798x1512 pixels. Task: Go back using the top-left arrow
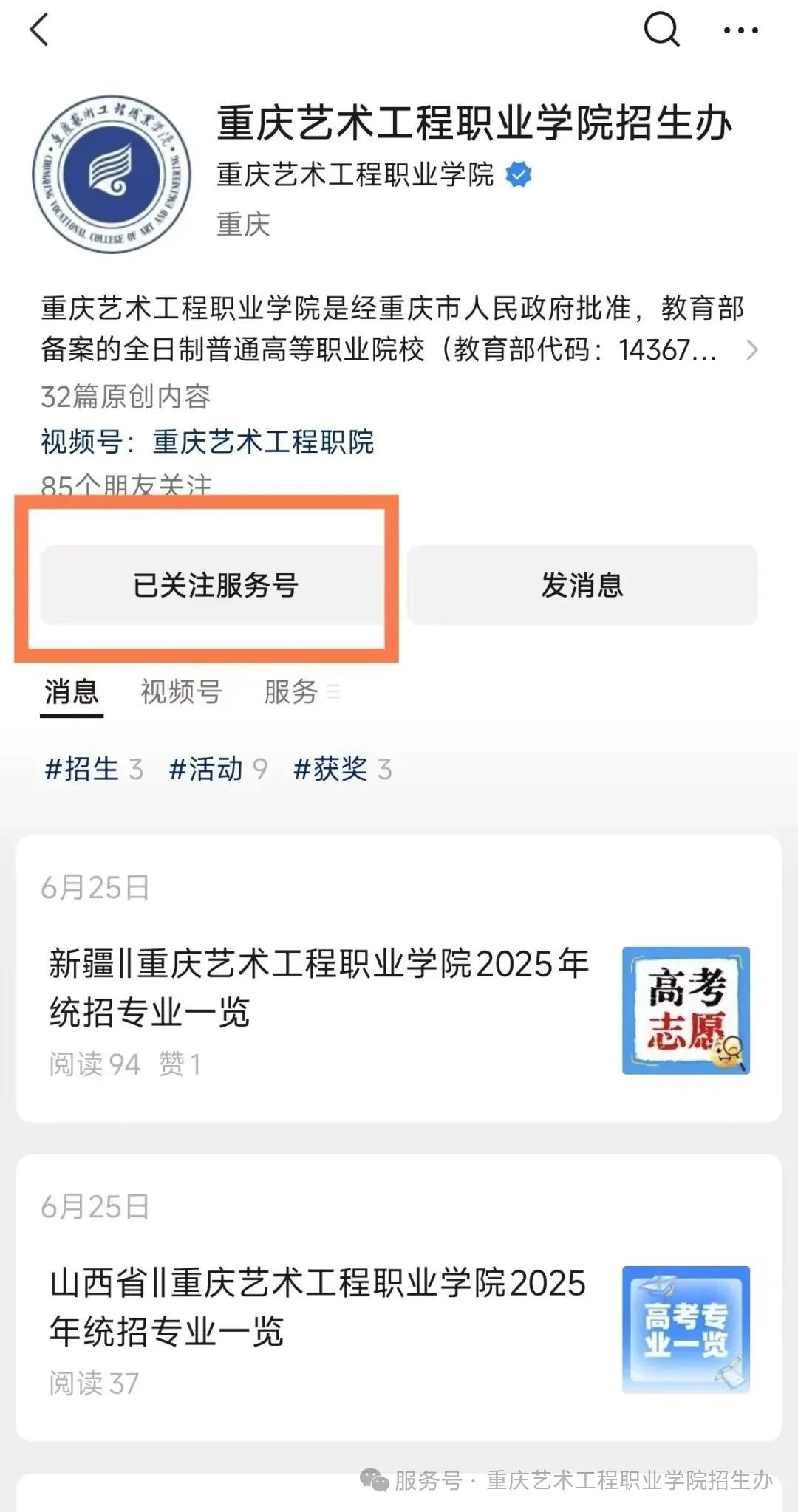(39, 30)
